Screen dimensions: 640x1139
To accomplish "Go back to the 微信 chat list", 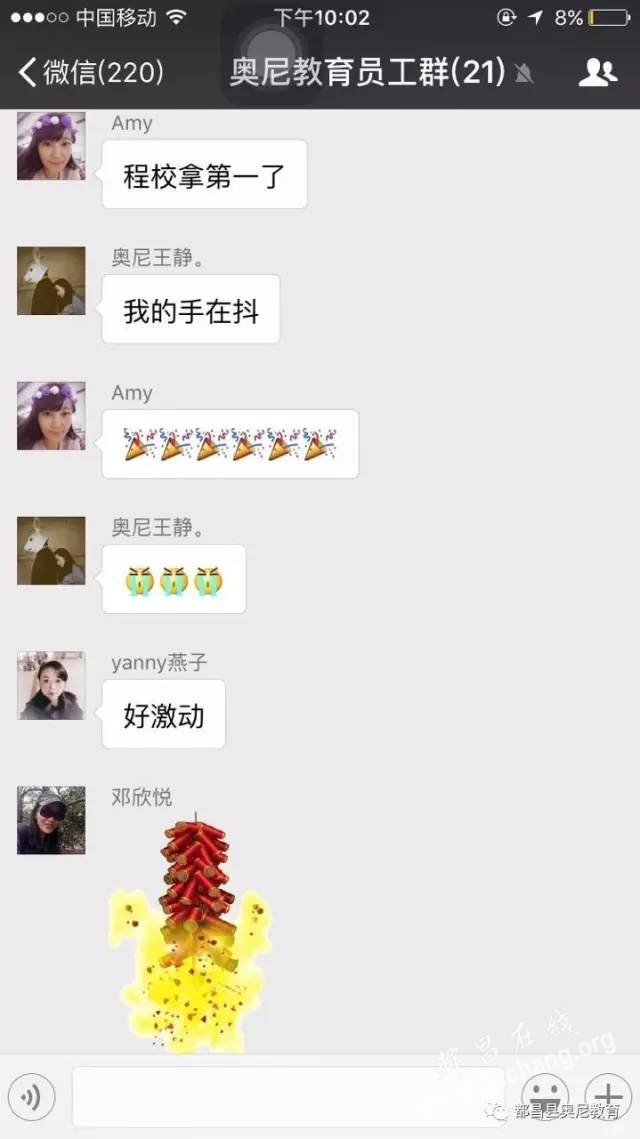I will coord(90,72).
